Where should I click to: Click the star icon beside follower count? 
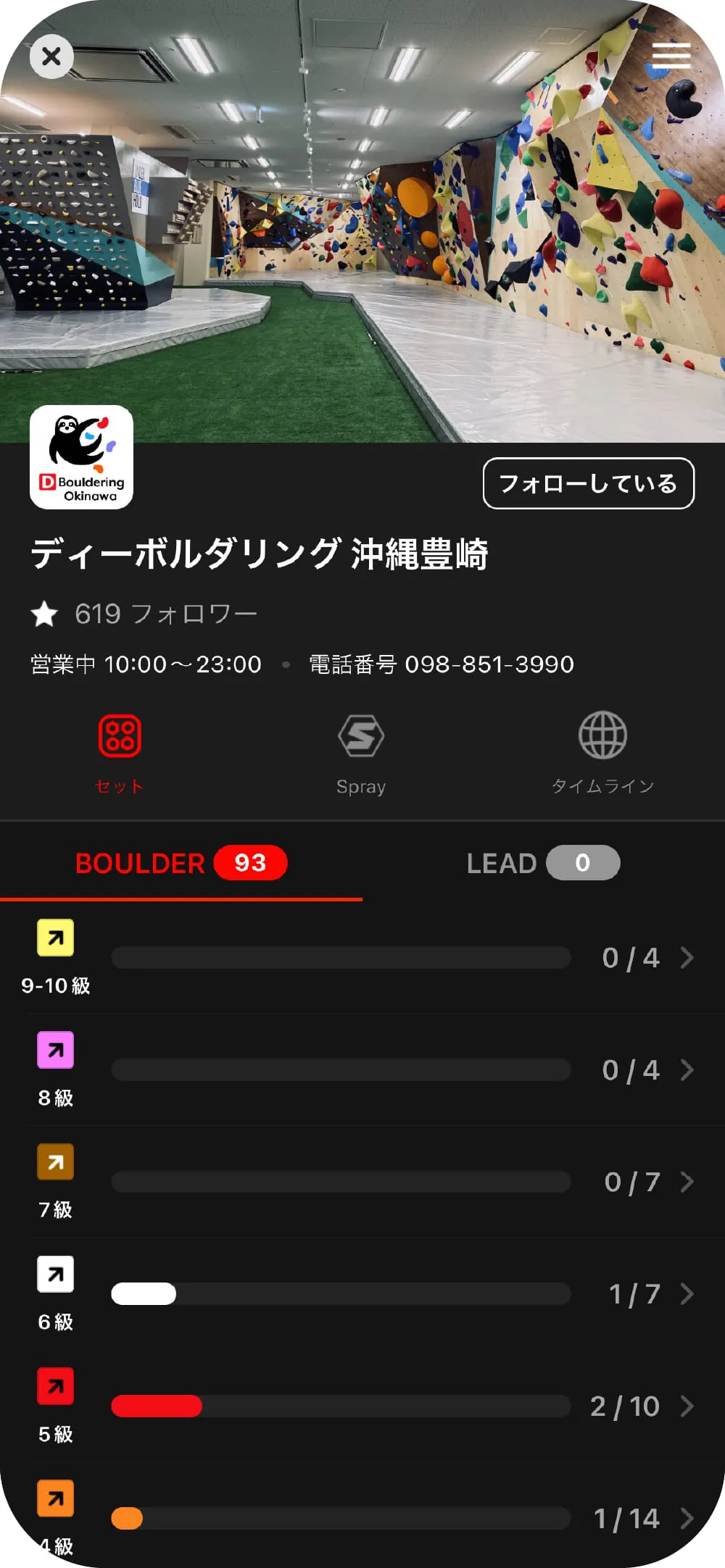(44, 613)
